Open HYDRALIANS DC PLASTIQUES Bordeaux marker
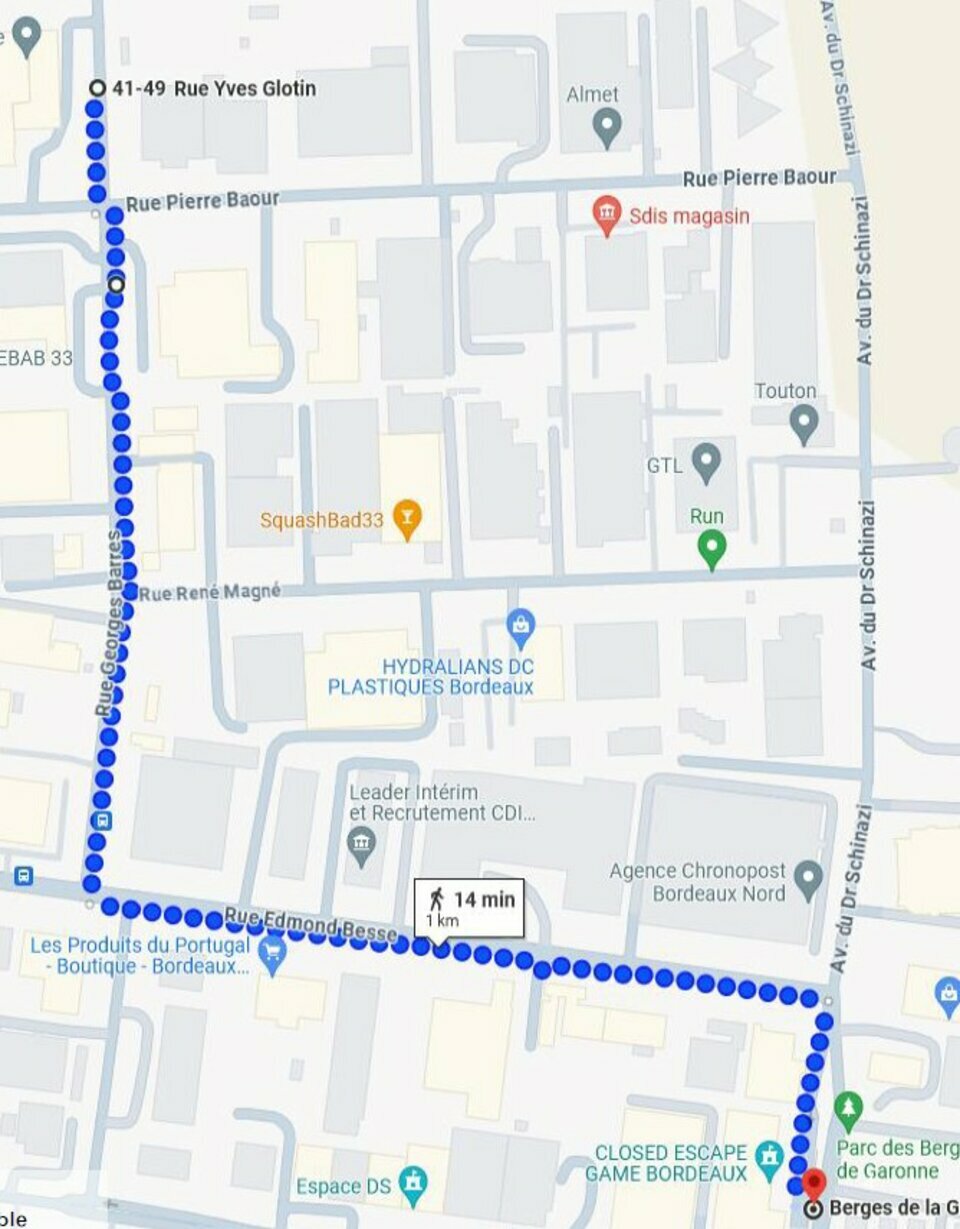Viewport: 960px width, 1229px height. tap(519, 627)
